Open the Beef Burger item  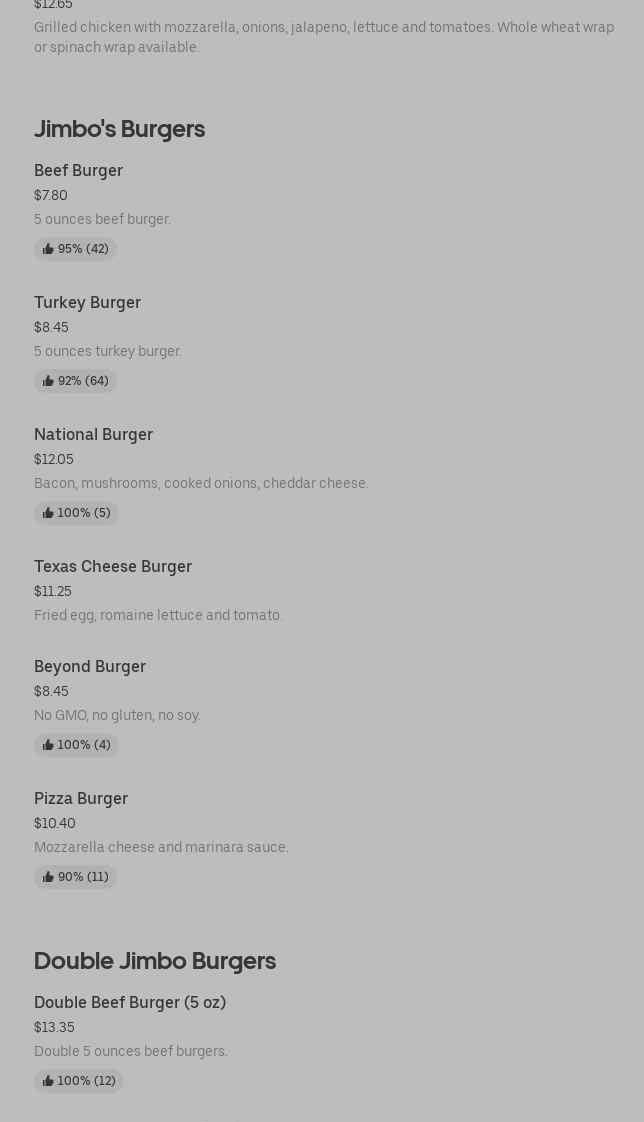pos(79,171)
